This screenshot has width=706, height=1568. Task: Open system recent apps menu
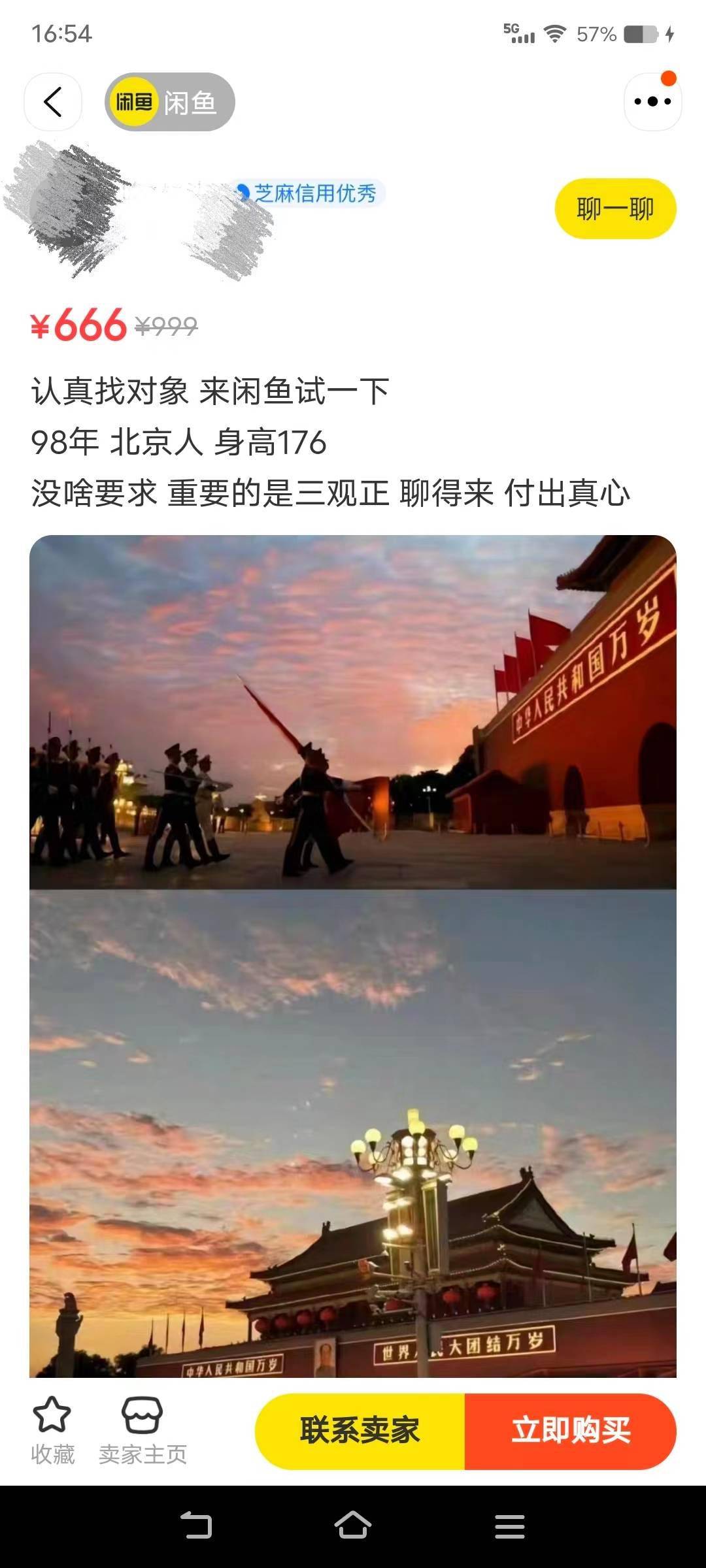tap(510, 1526)
